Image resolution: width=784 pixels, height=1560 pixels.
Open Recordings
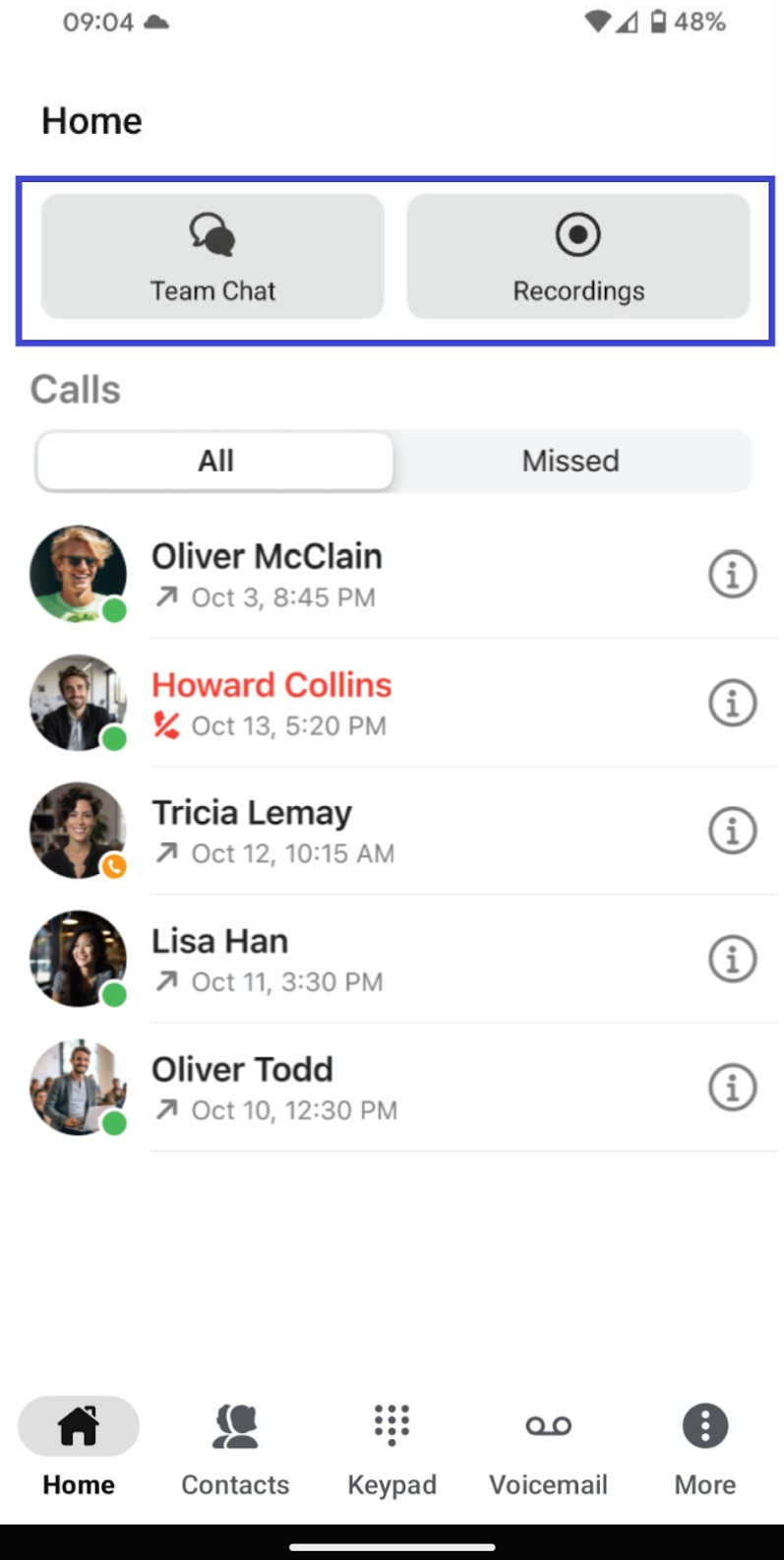pyautogui.click(x=578, y=256)
